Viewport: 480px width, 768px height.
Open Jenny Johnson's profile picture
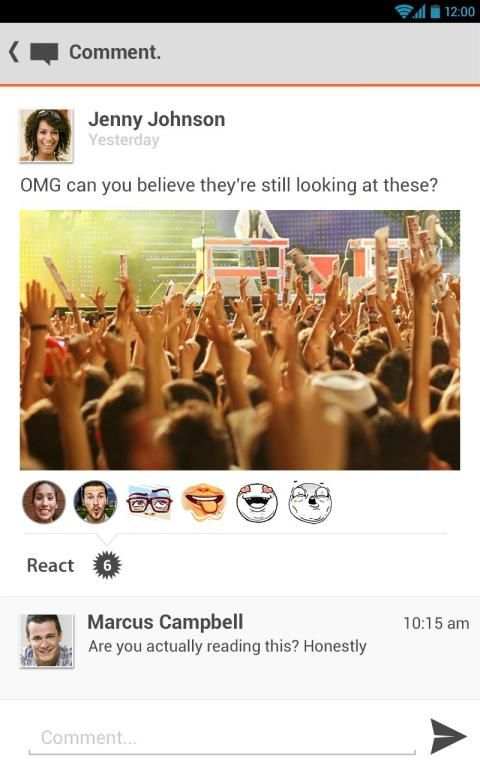[x=46, y=136]
